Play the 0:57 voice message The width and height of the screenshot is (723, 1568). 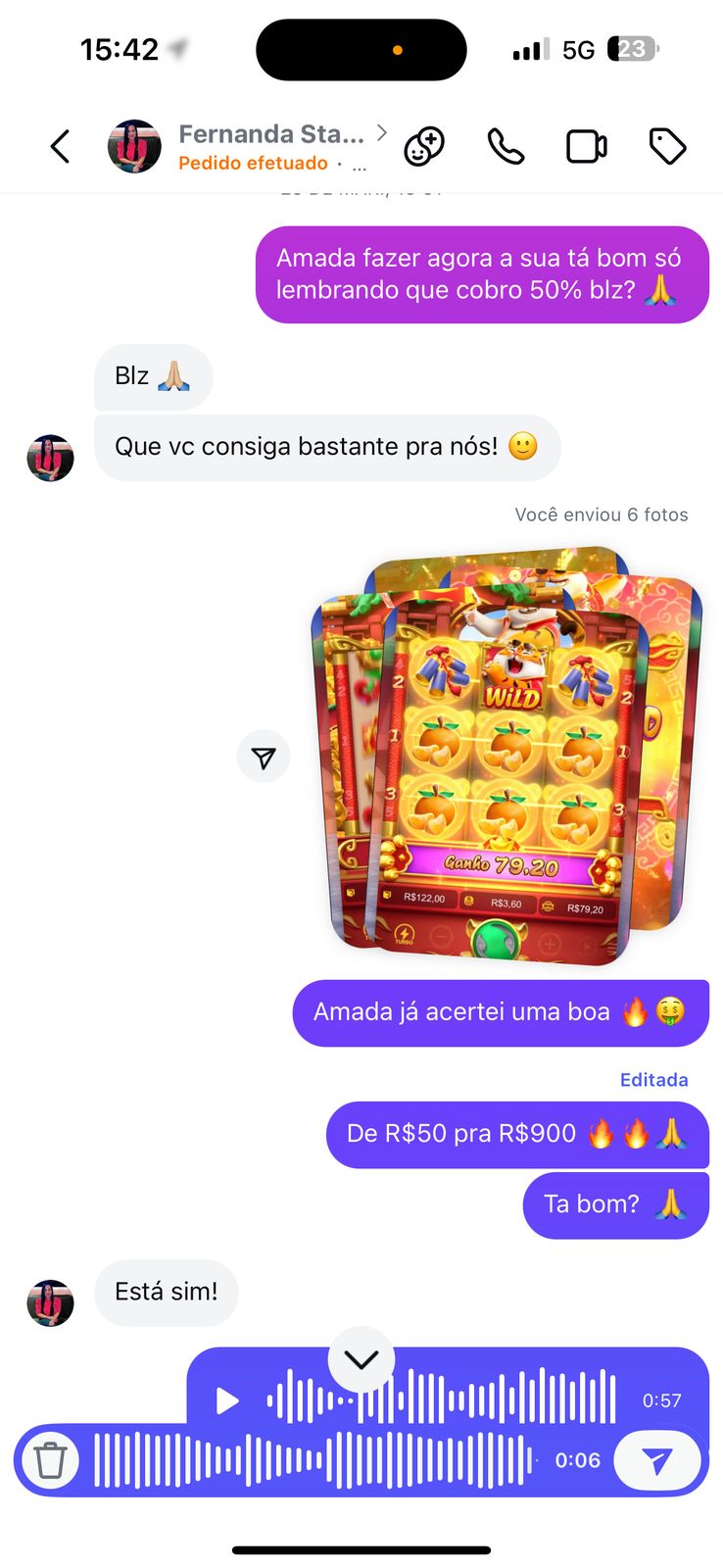tap(227, 1400)
